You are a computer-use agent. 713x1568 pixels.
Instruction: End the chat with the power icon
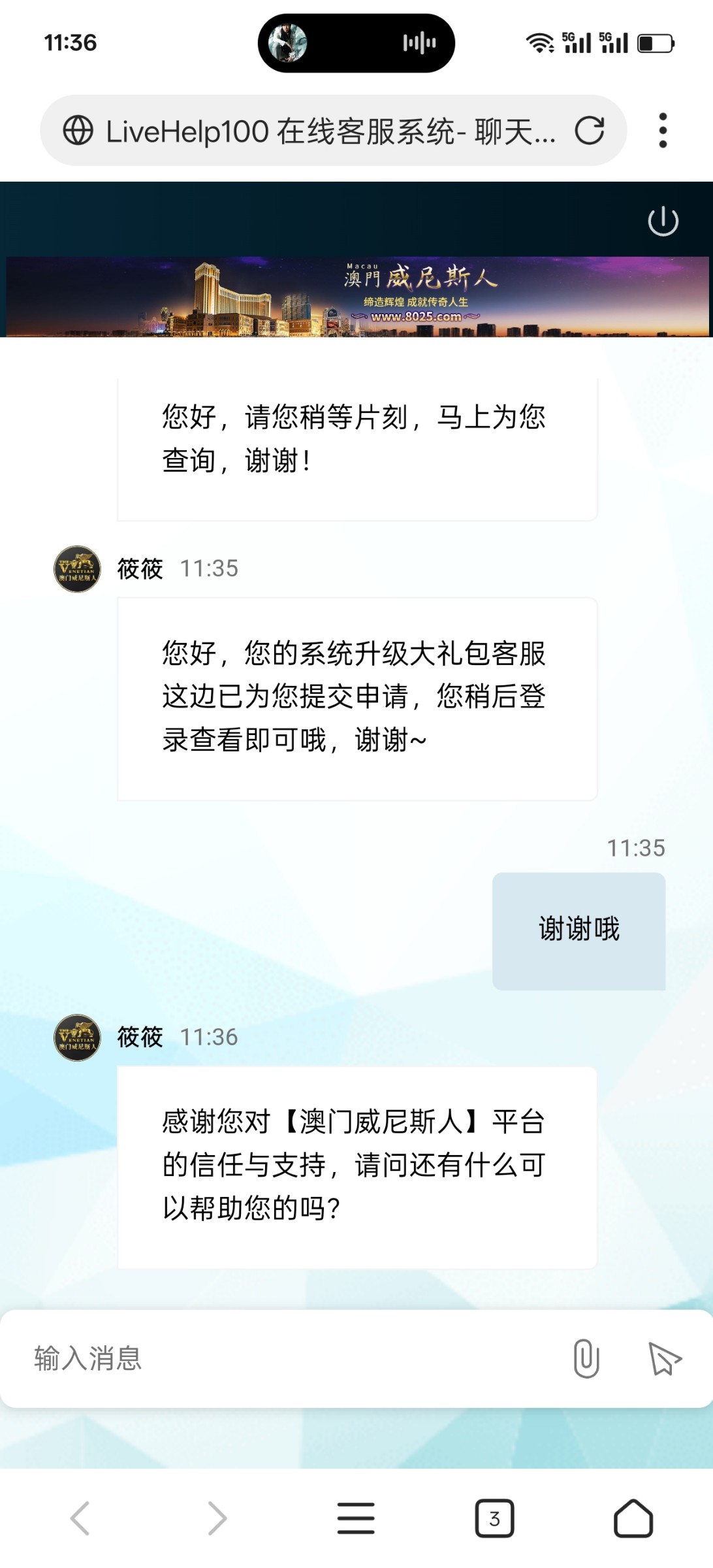pyautogui.click(x=663, y=221)
